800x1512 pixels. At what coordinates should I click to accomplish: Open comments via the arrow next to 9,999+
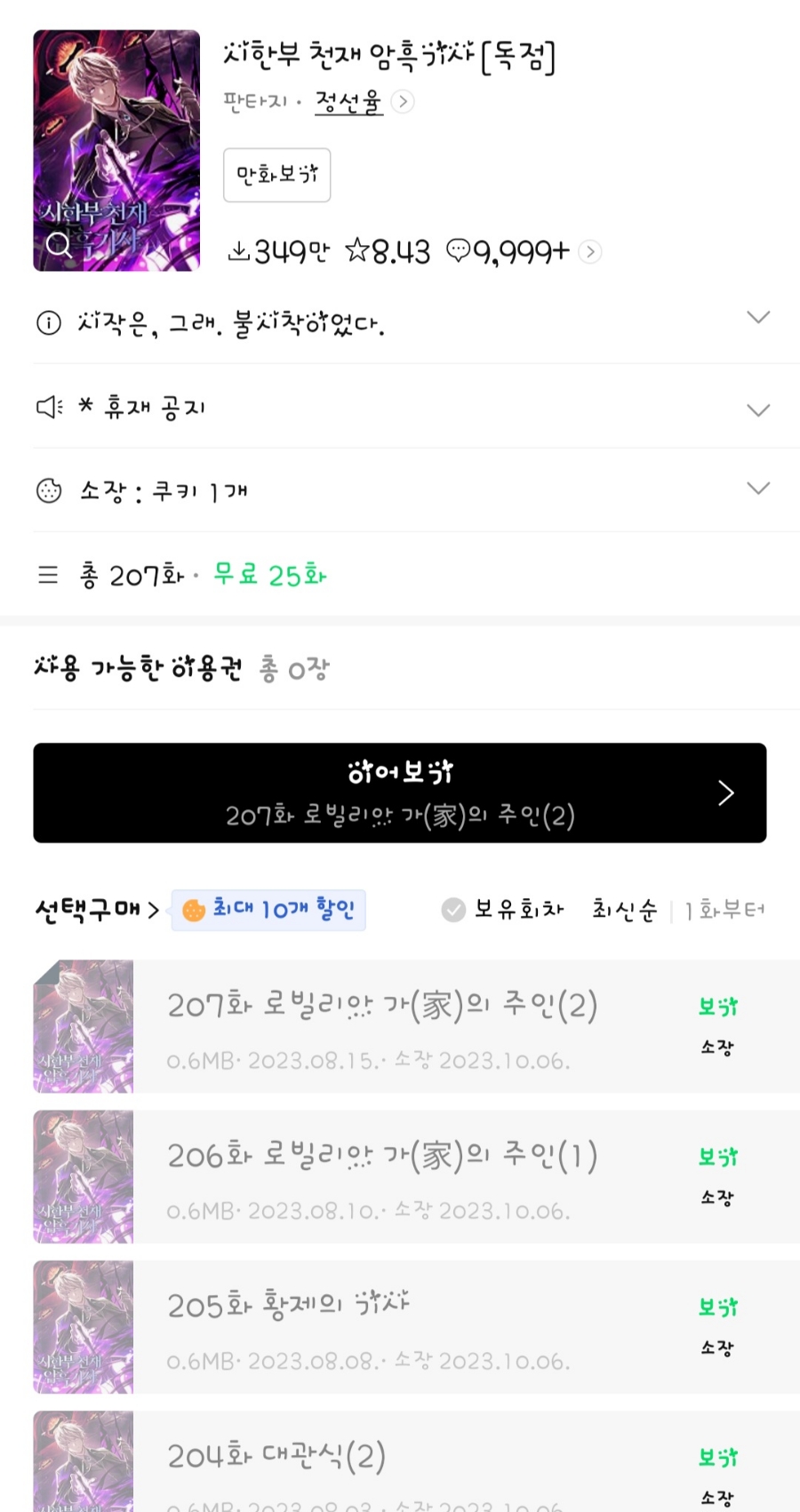590,252
